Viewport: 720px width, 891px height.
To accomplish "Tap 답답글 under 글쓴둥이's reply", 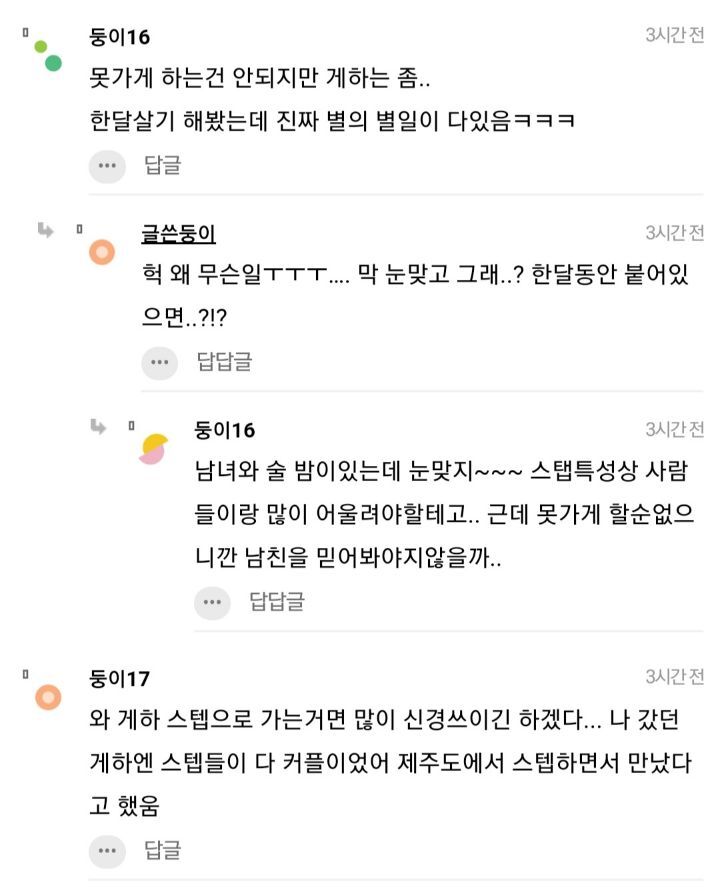I will (x=224, y=362).
